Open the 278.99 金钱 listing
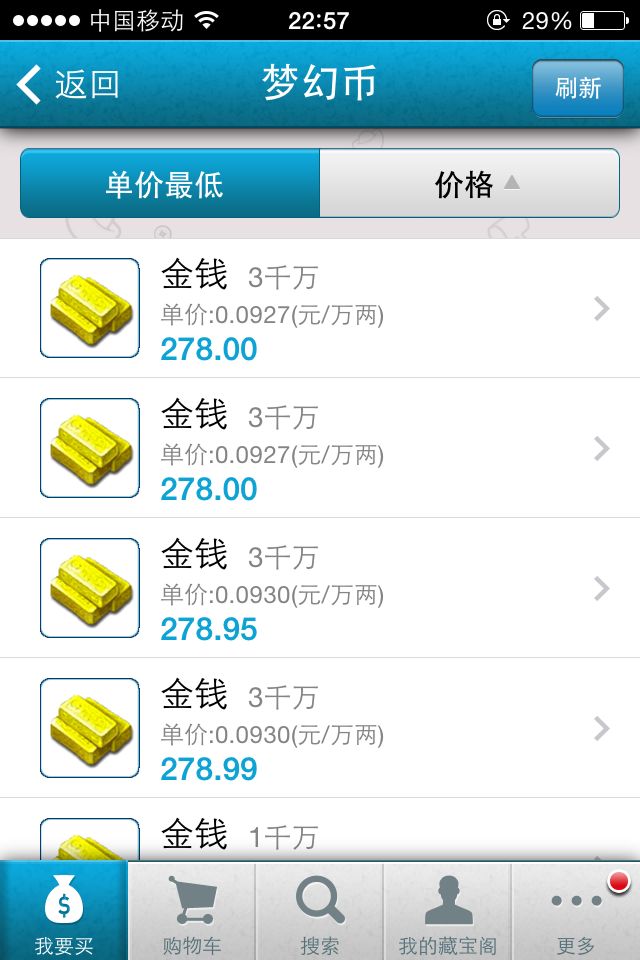Screen dimensions: 640x960 click(x=320, y=728)
